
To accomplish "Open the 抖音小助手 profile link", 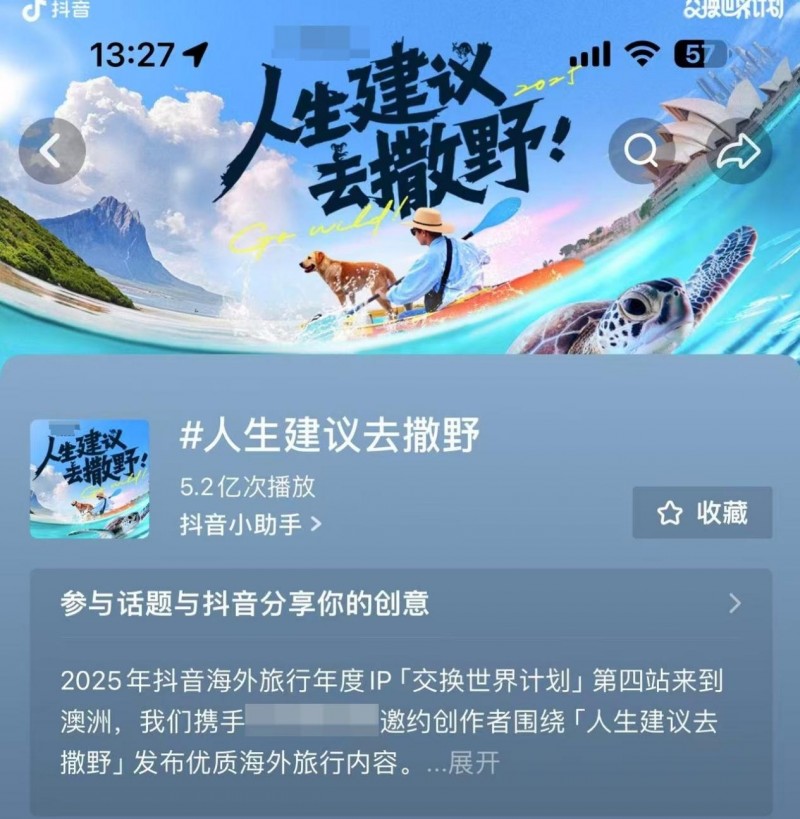I will [250, 524].
